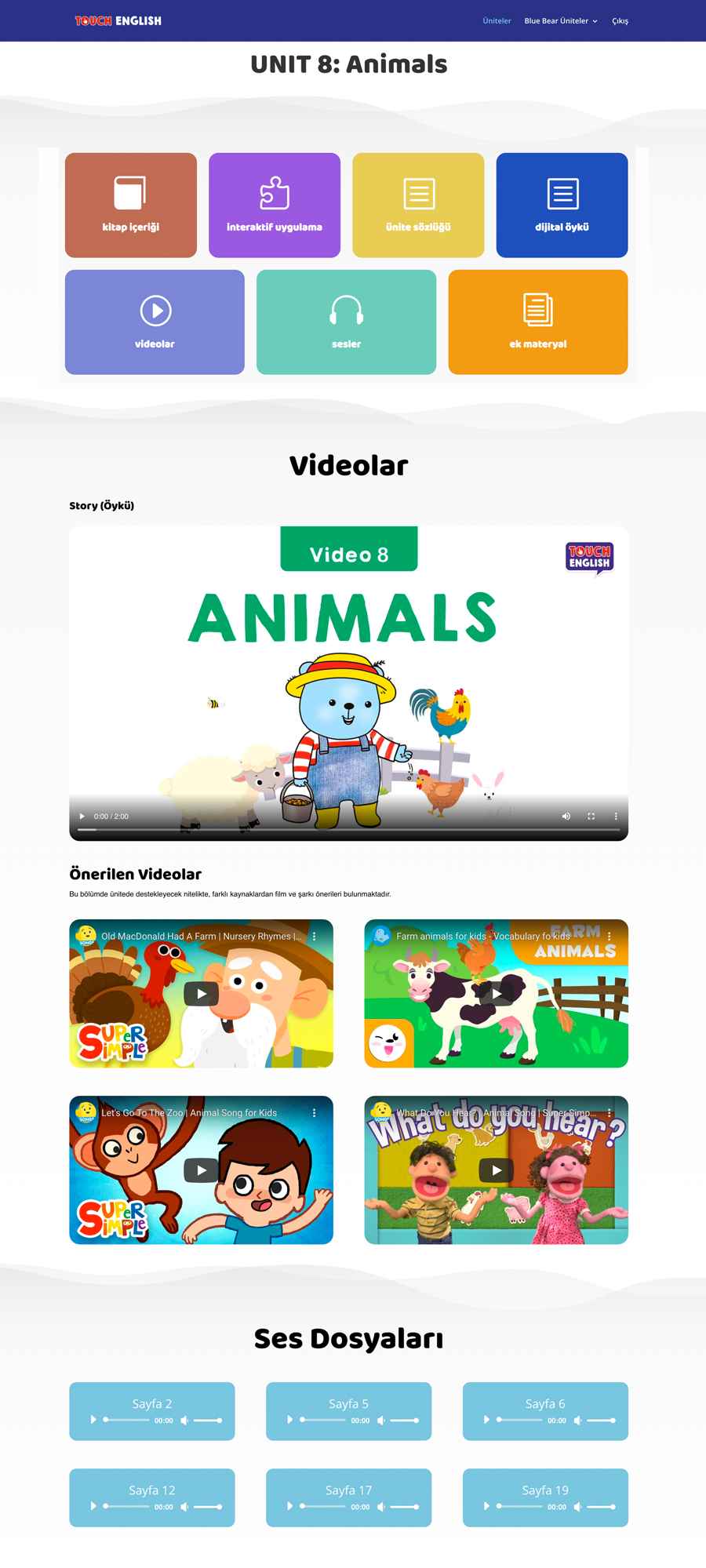Mute the Animals story video
The image size is (706, 1568).
[x=566, y=817]
